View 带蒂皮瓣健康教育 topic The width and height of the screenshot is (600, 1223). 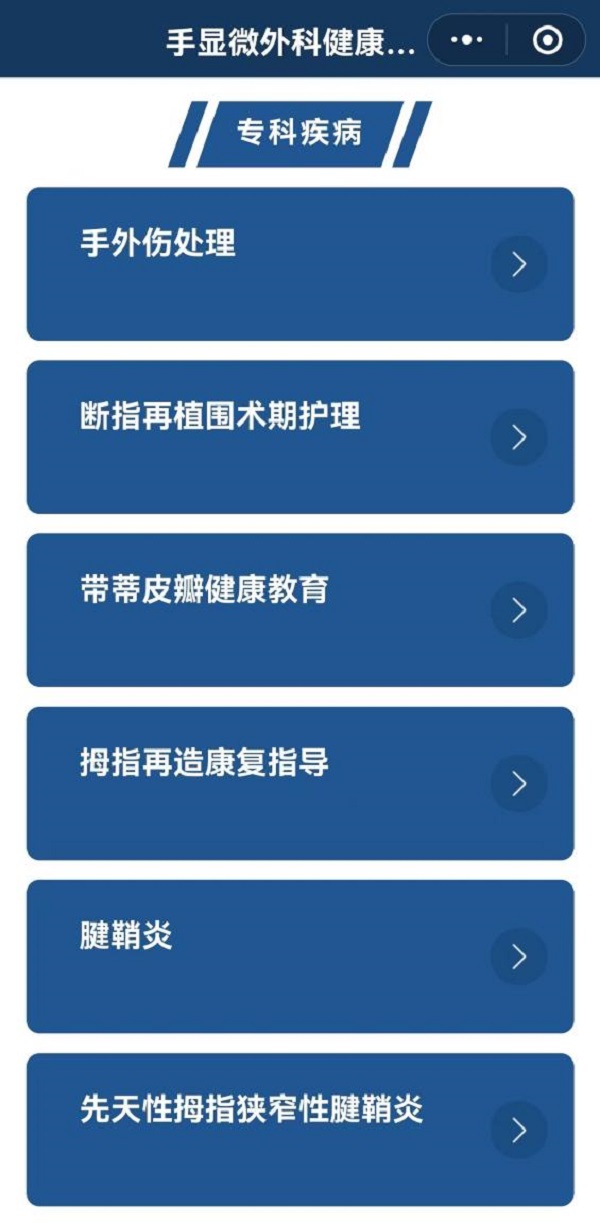point(300,610)
